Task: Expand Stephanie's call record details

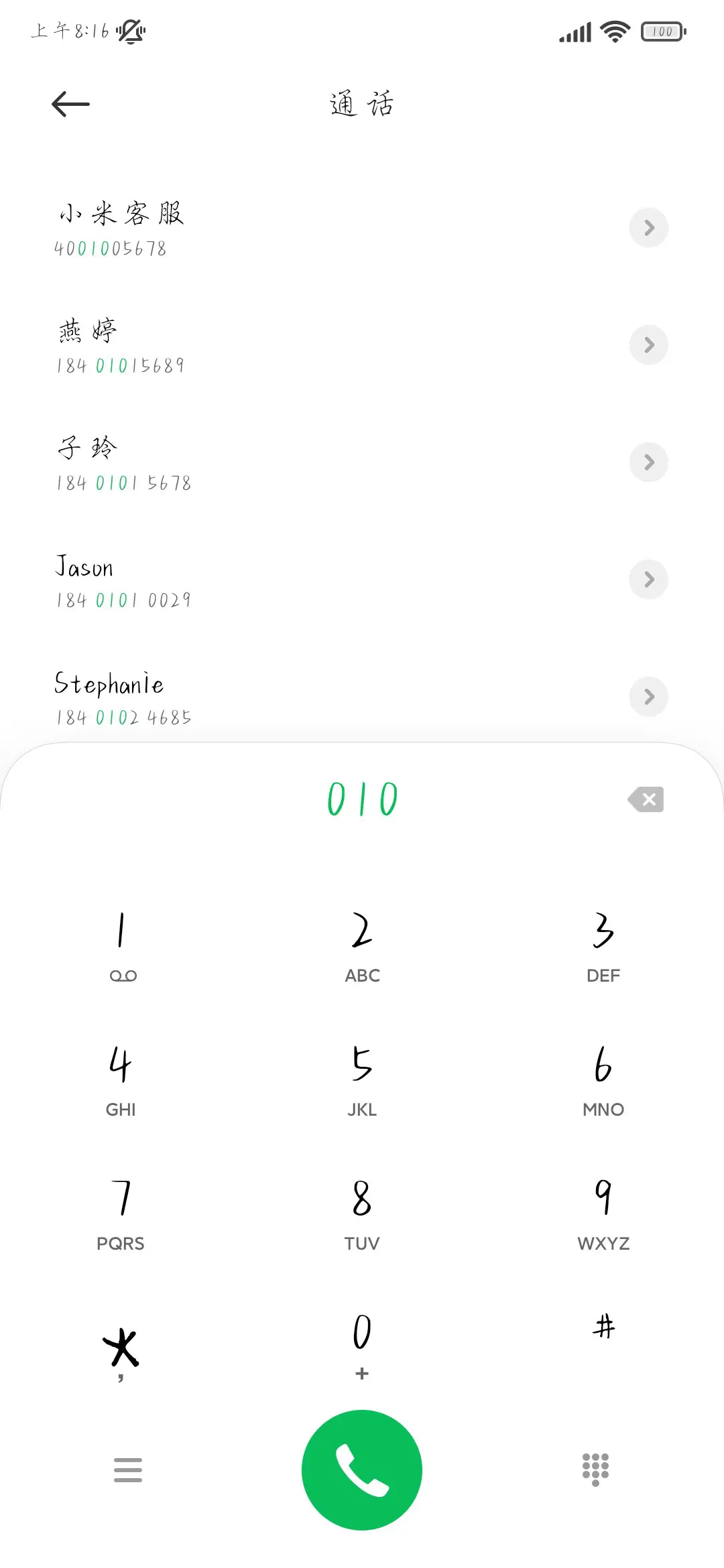Action: 648,697
